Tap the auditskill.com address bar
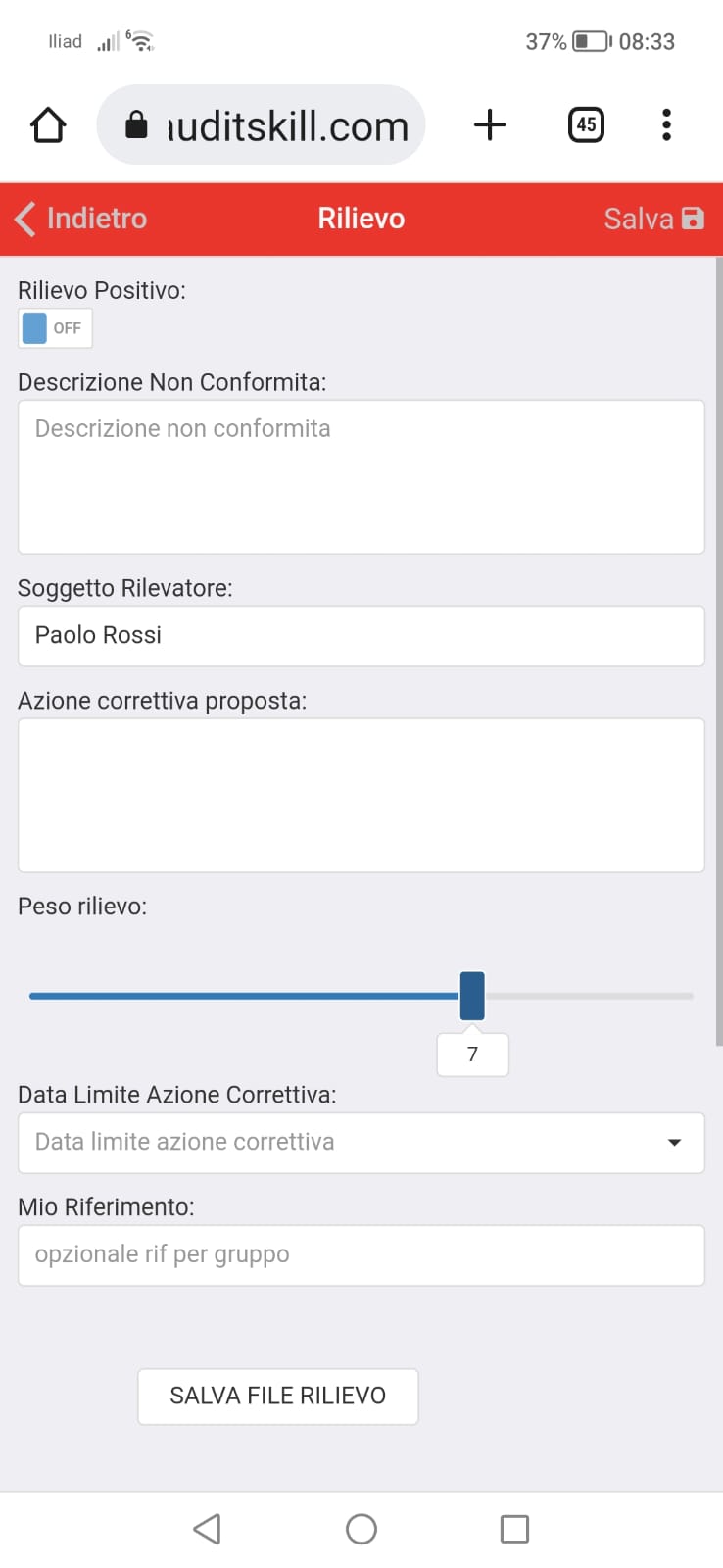Screen dimensions: 723x1568 tap(262, 125)
